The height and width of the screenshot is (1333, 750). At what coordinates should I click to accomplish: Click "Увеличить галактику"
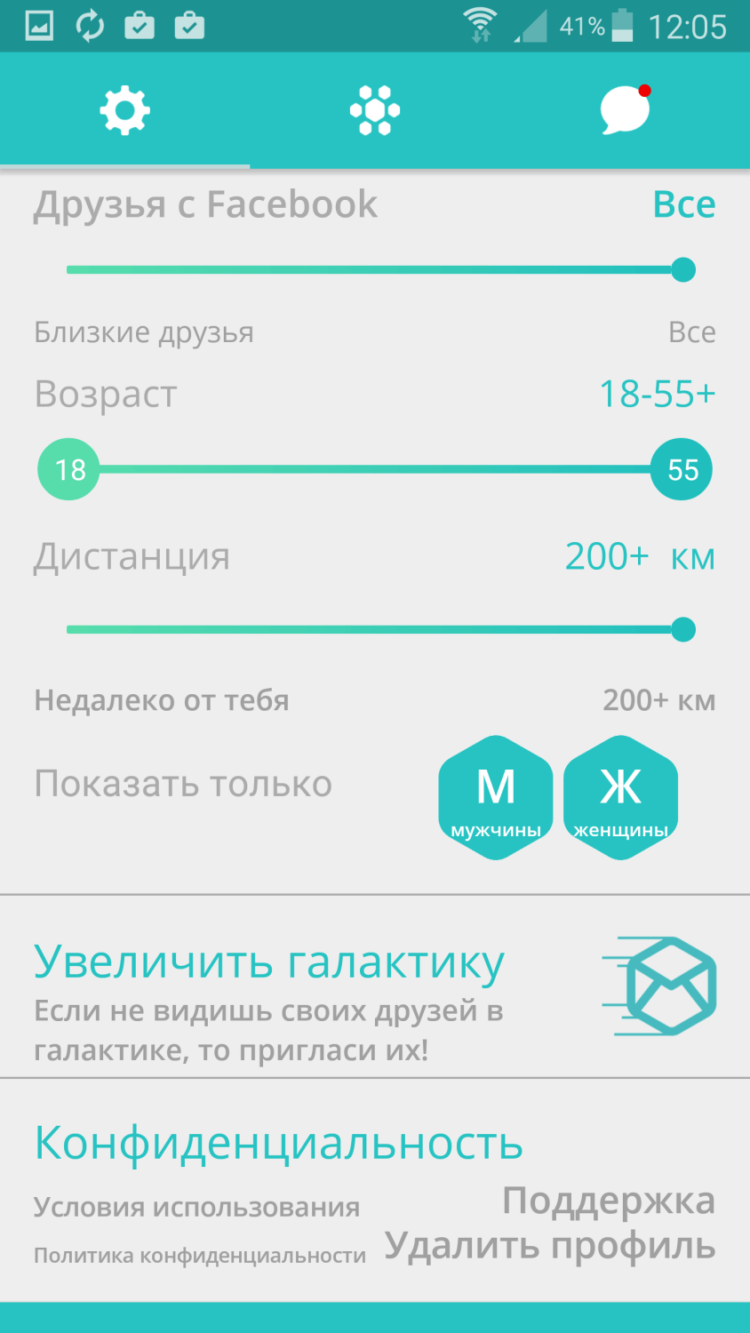(x=268, y=961)
